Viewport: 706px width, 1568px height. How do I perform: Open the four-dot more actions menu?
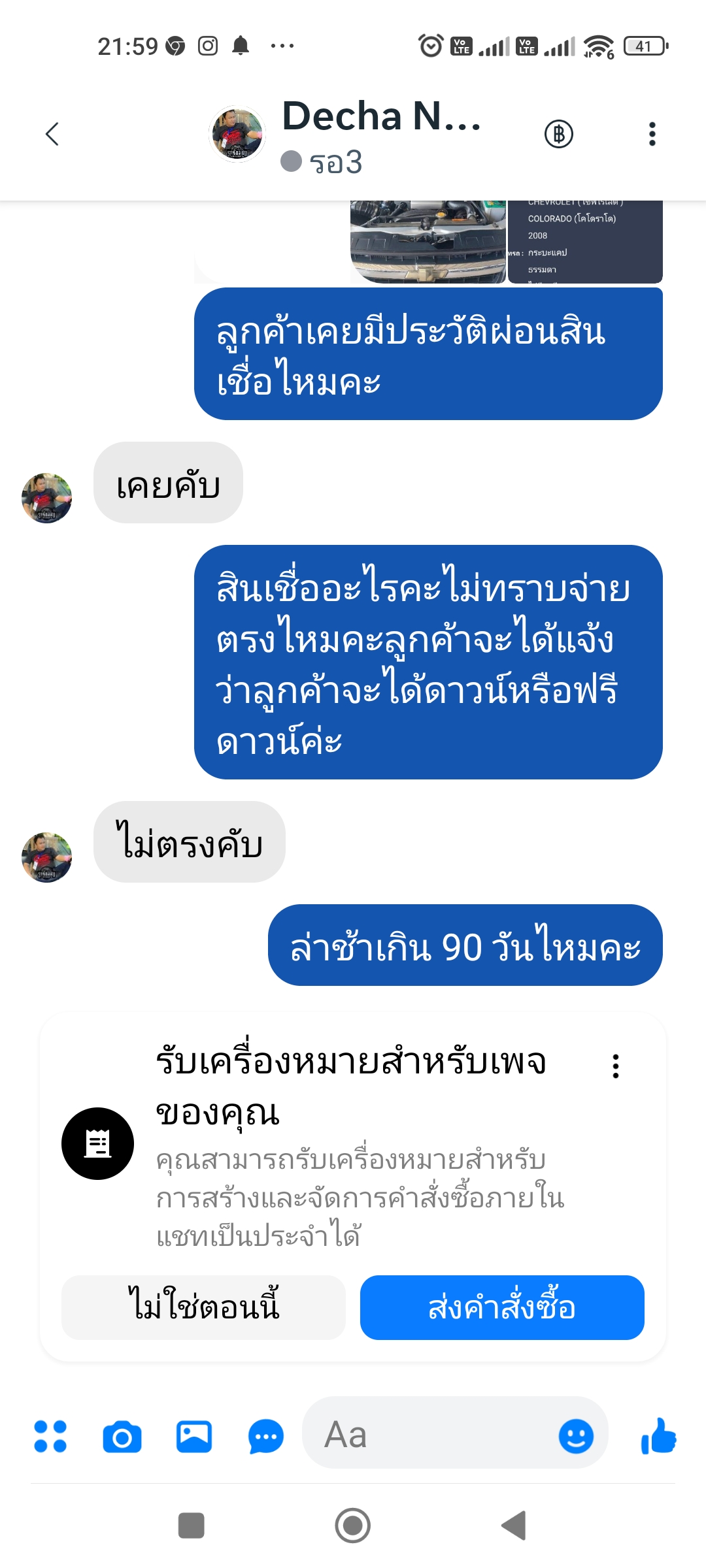tap(50, 1437)
